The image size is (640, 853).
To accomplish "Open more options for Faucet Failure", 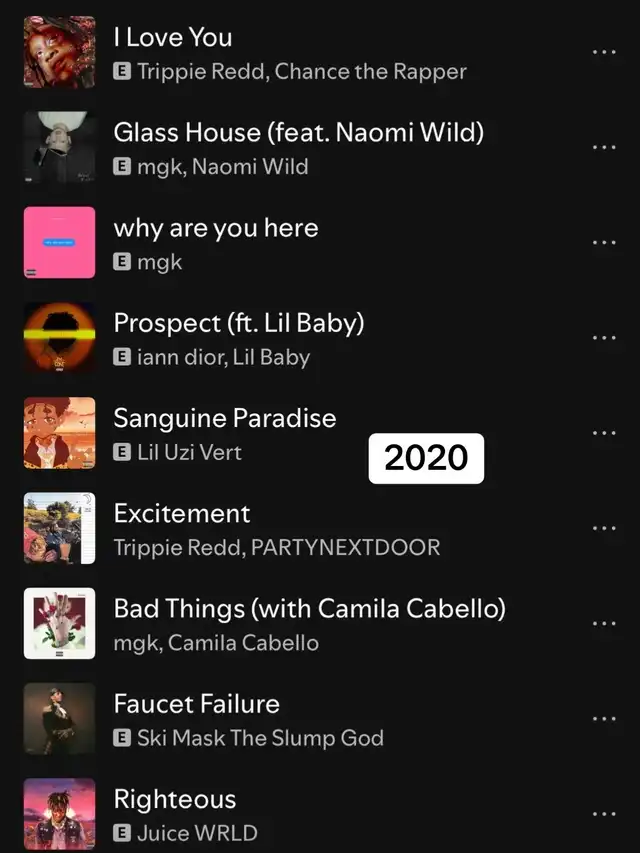I will pyautogui.click(x=603, y=718).
